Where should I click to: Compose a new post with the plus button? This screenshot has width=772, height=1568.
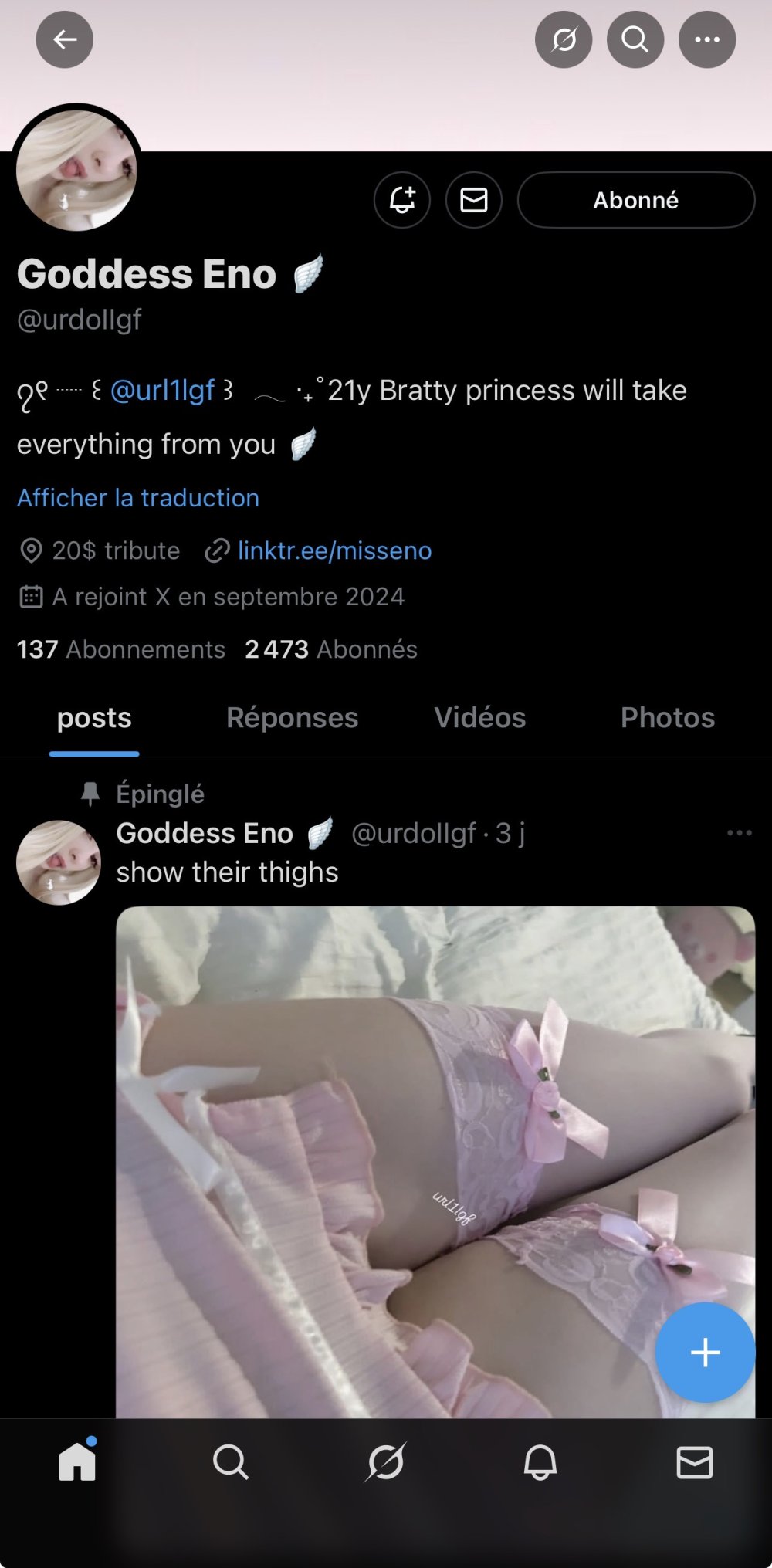pos(705,1353)
